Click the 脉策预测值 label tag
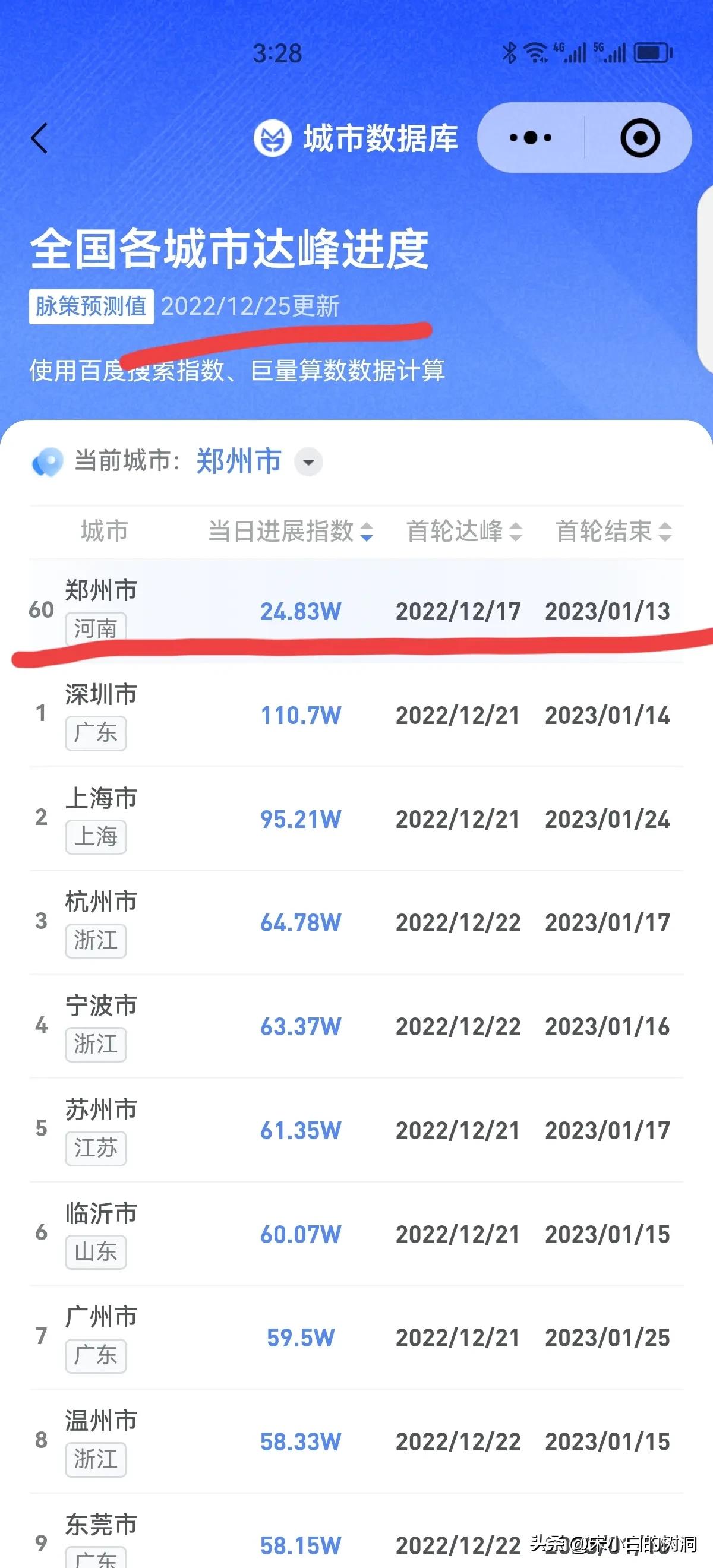The width and height of the screenshot is (713, 1568). point(90,306)
